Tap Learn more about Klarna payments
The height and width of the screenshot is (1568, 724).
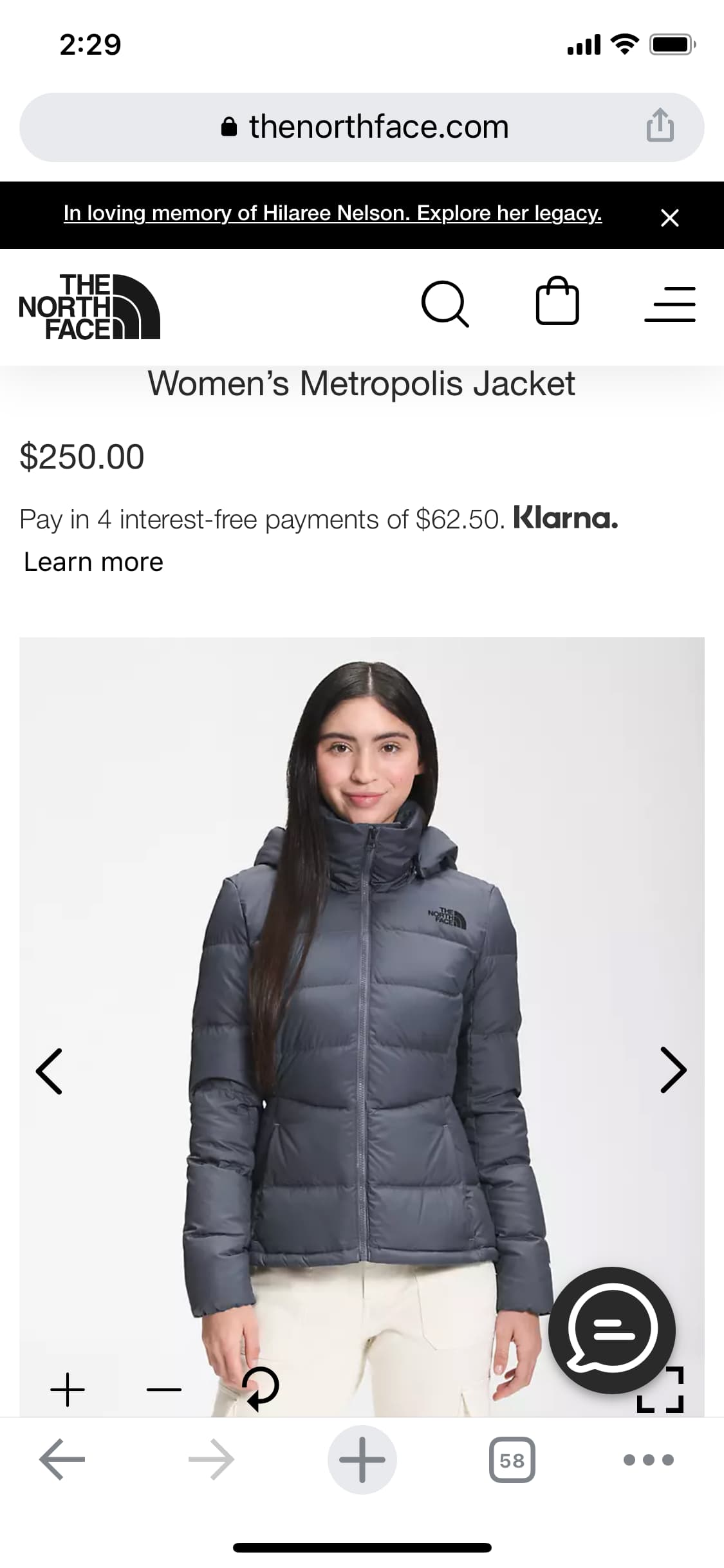click(93, 562)
